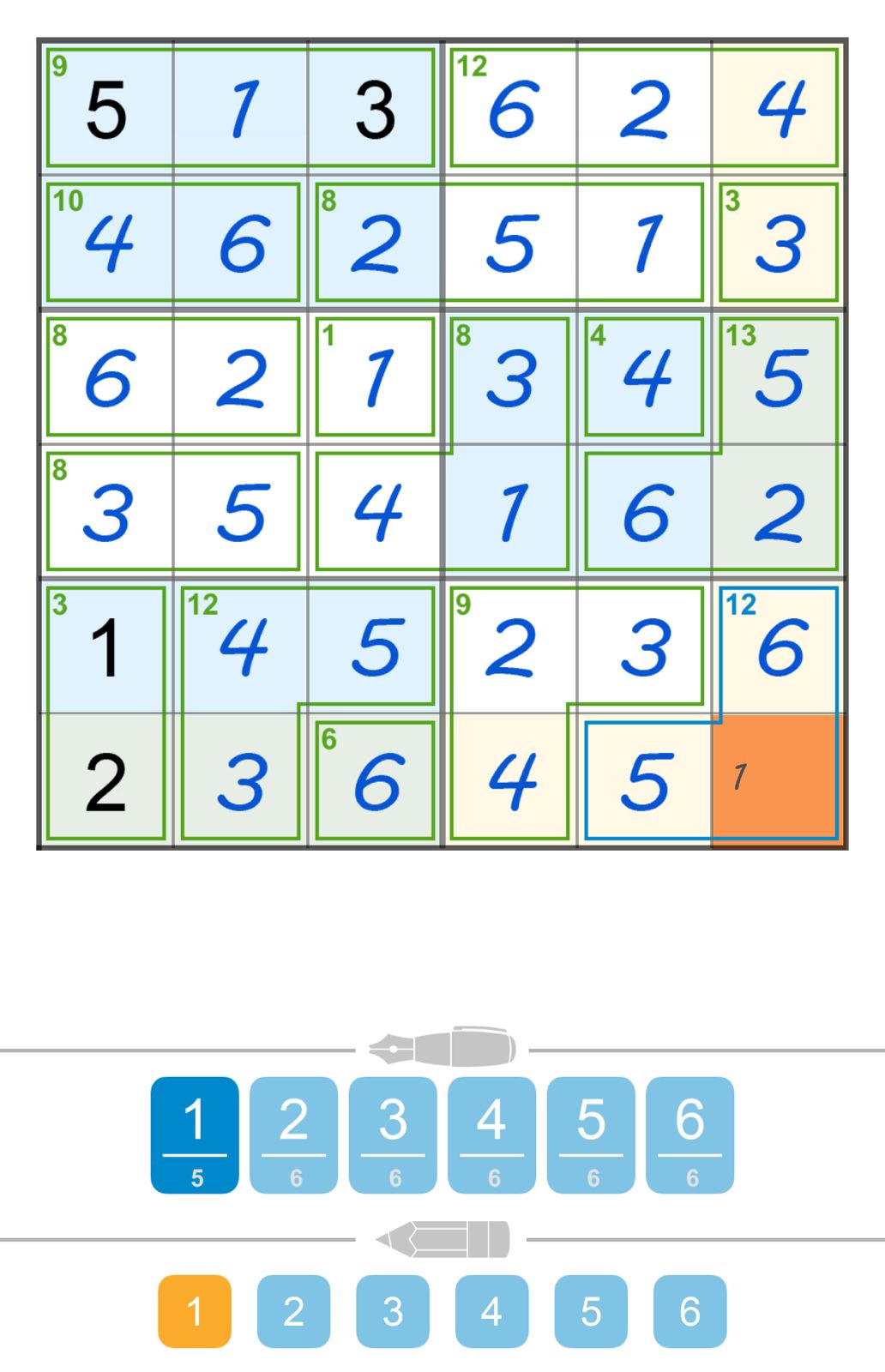
Task: Enter pen number 2
Action: (293, 1134)
